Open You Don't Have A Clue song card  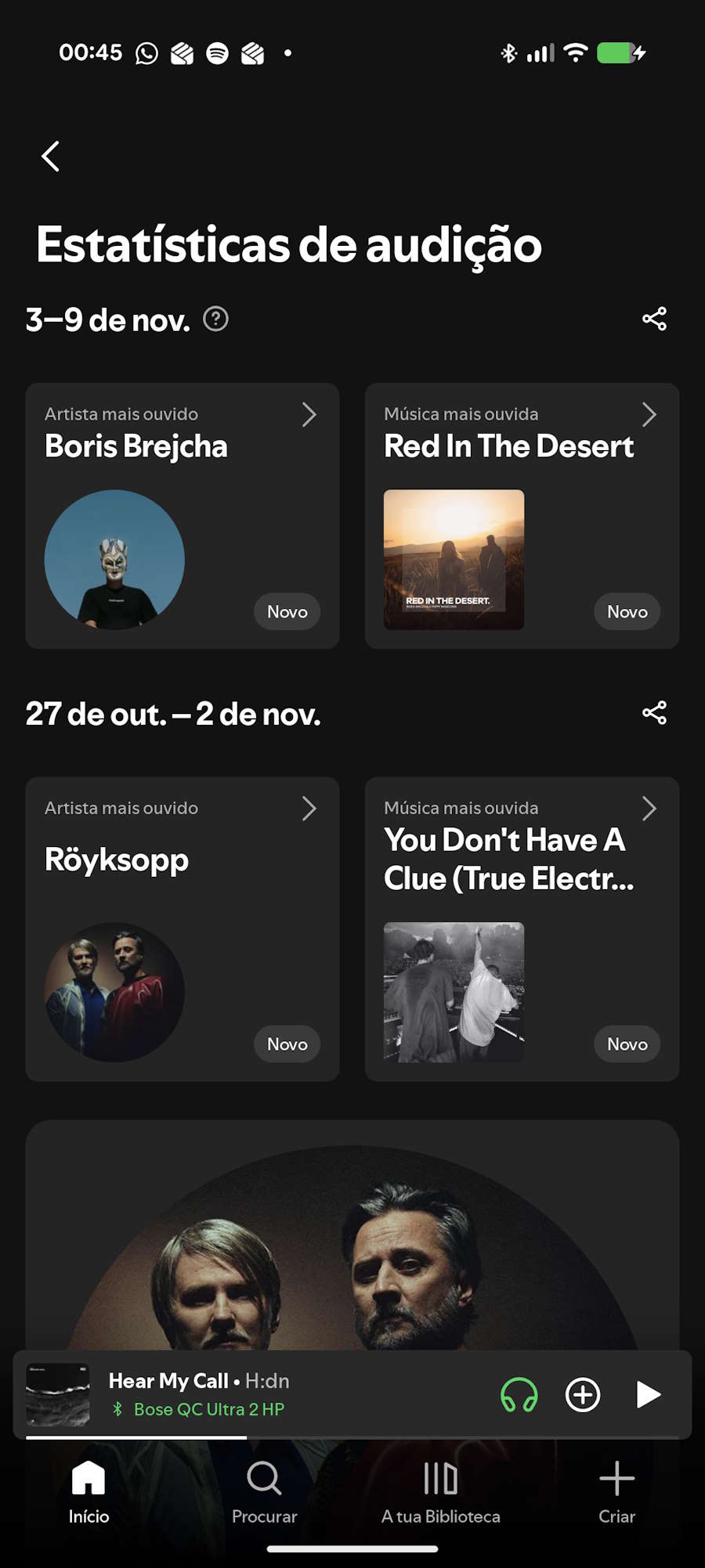click(522, 928)
